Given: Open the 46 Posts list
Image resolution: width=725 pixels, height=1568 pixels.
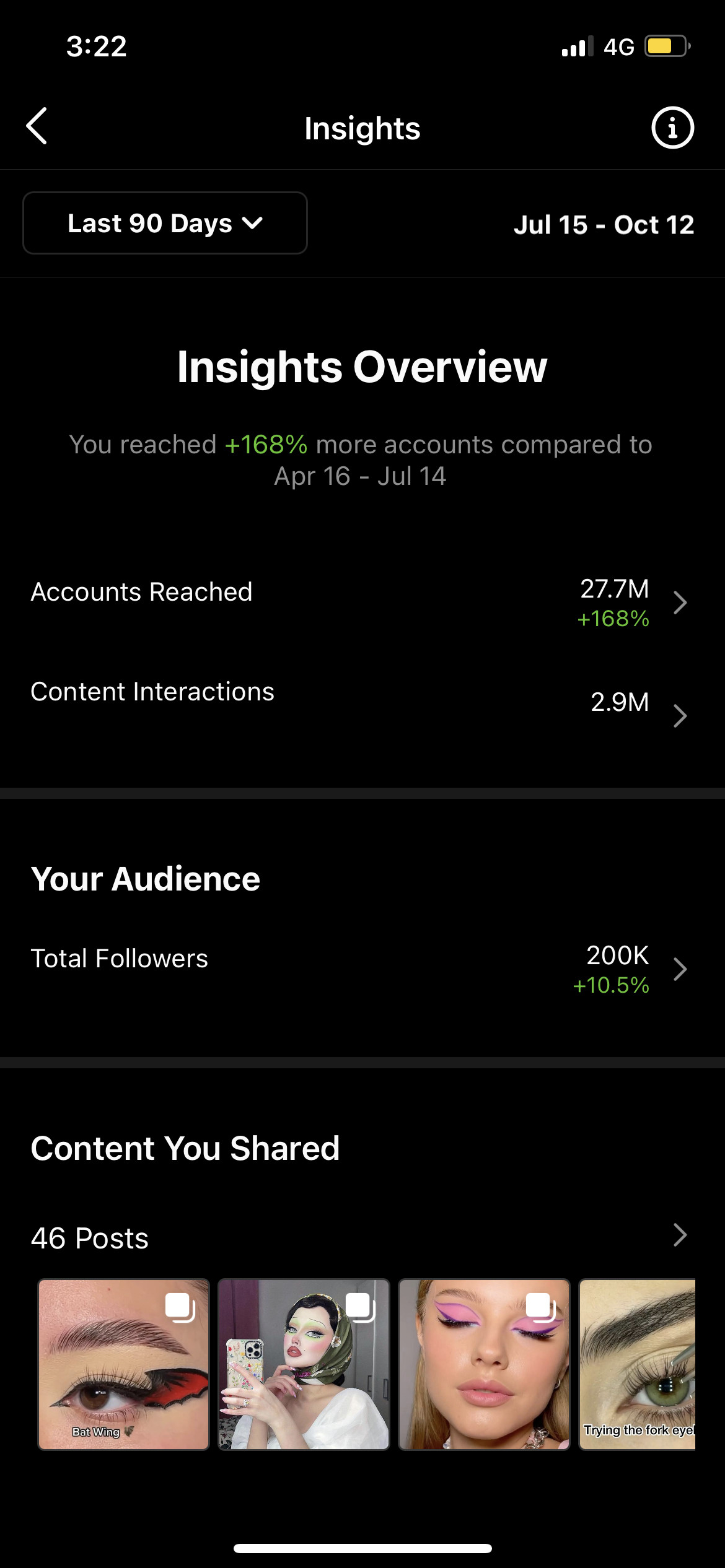Looking at the screenshot, I should [x=362, y=1237].
